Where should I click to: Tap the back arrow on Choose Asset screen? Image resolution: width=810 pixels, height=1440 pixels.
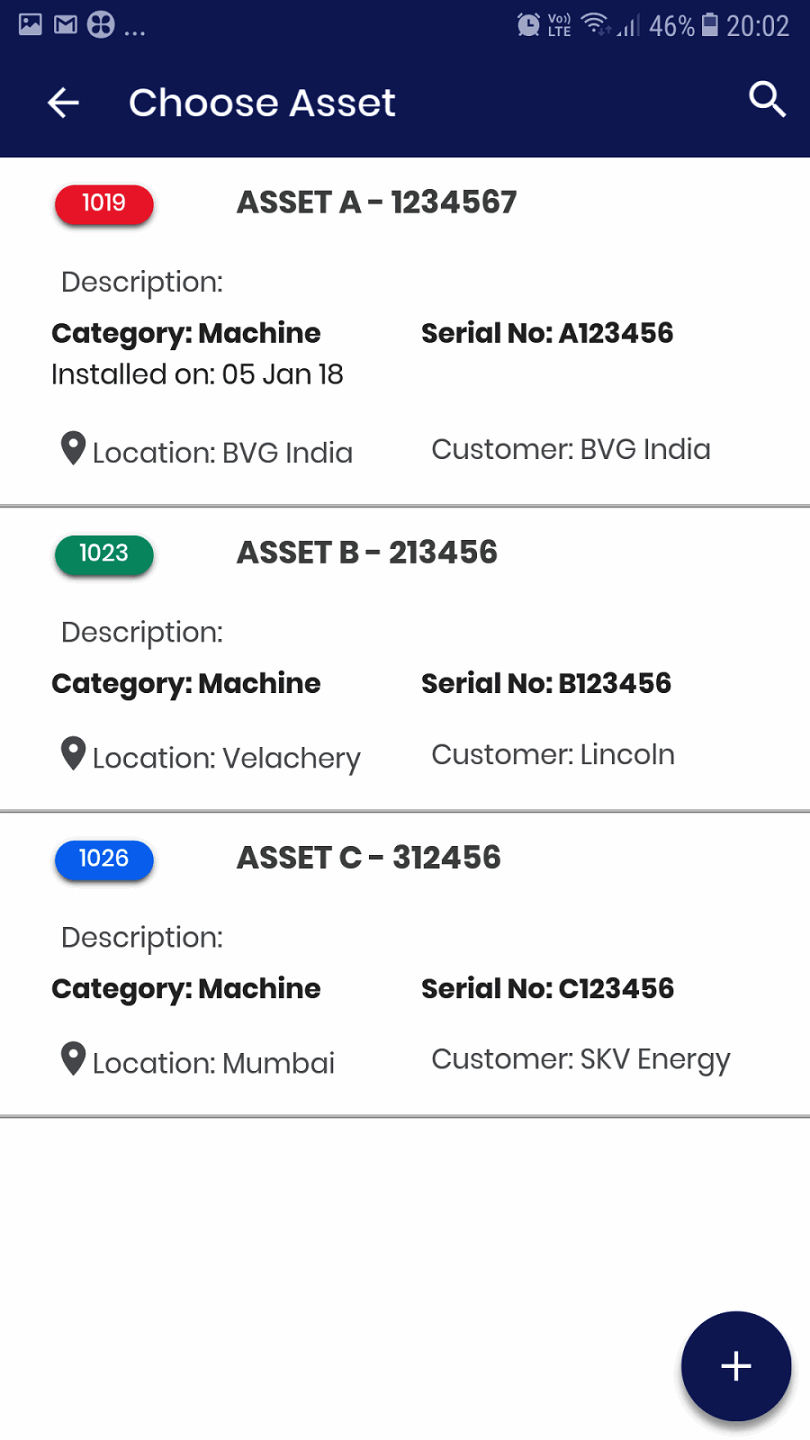[x=63, y=102]
